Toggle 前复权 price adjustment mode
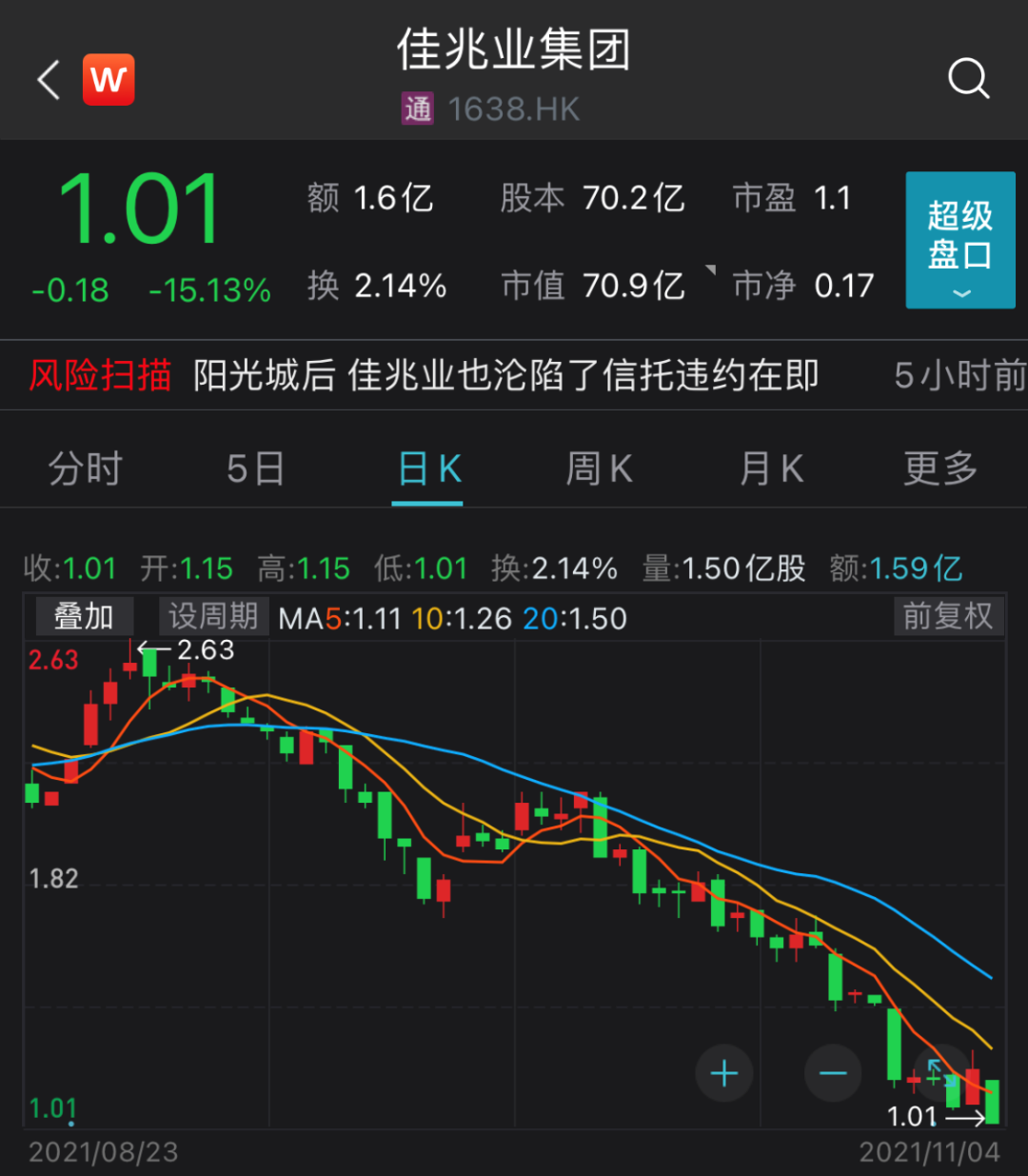The image size is (1028, 1176). point(948,617)
